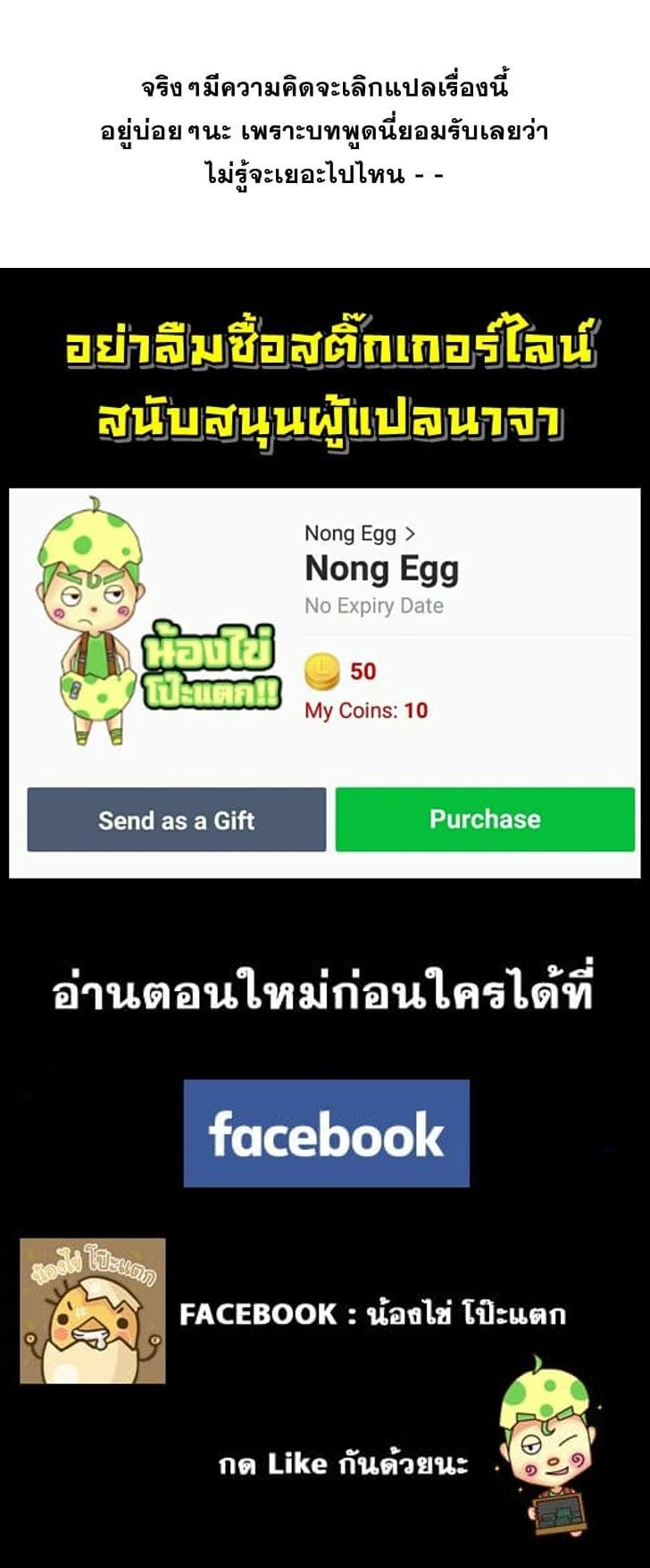The image size is (650, 1568).
Task: Open the Nong Egg sticker page title
Action: 384,570
